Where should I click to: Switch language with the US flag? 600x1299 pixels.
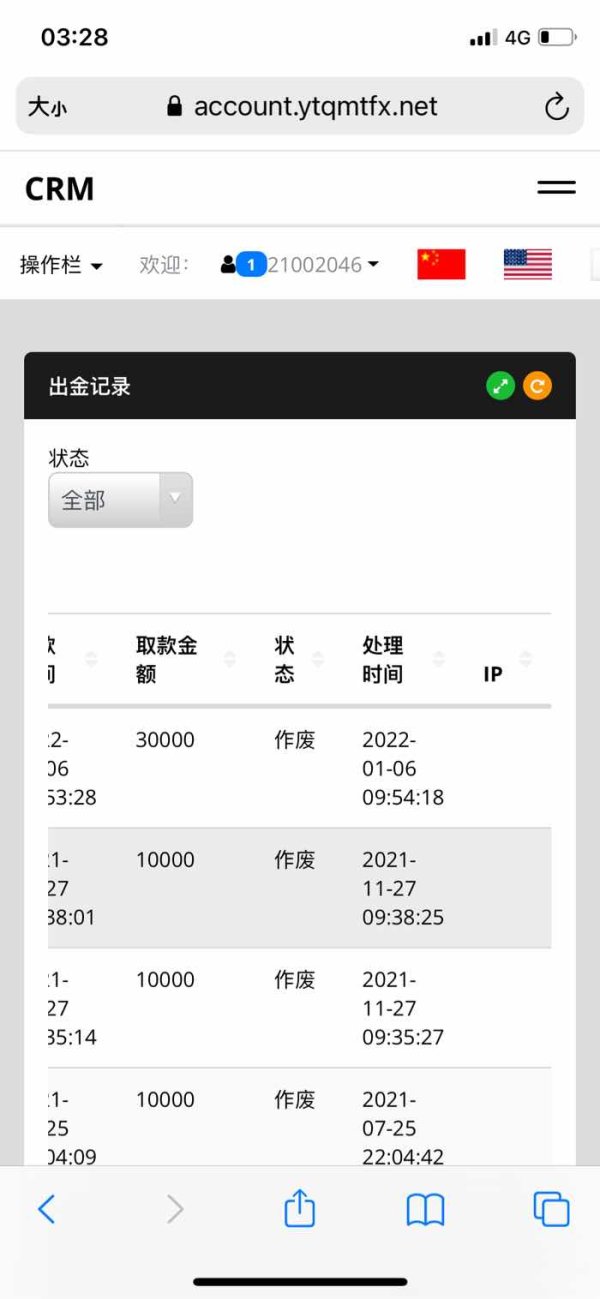(527, 264)
